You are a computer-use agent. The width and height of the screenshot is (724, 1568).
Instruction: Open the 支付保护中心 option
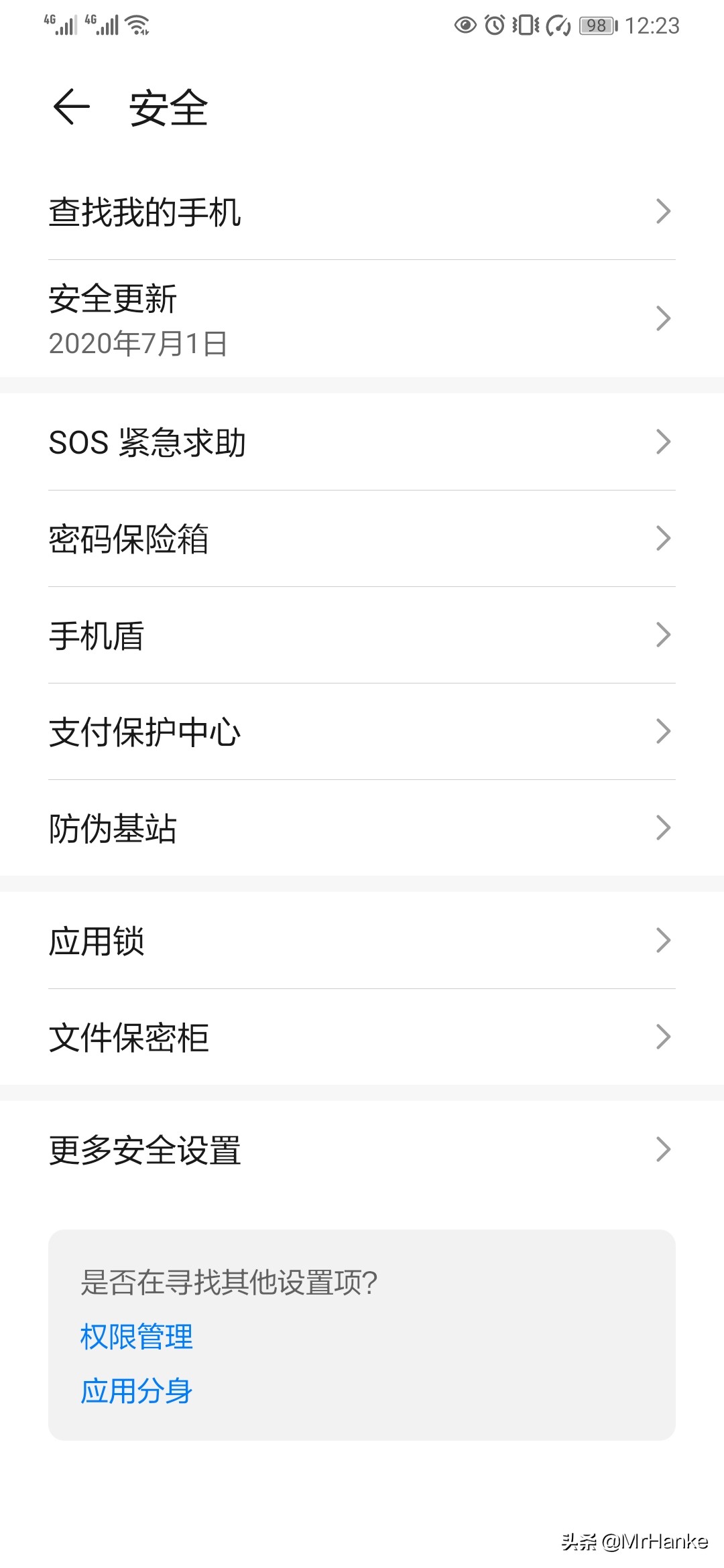(362, 732)
